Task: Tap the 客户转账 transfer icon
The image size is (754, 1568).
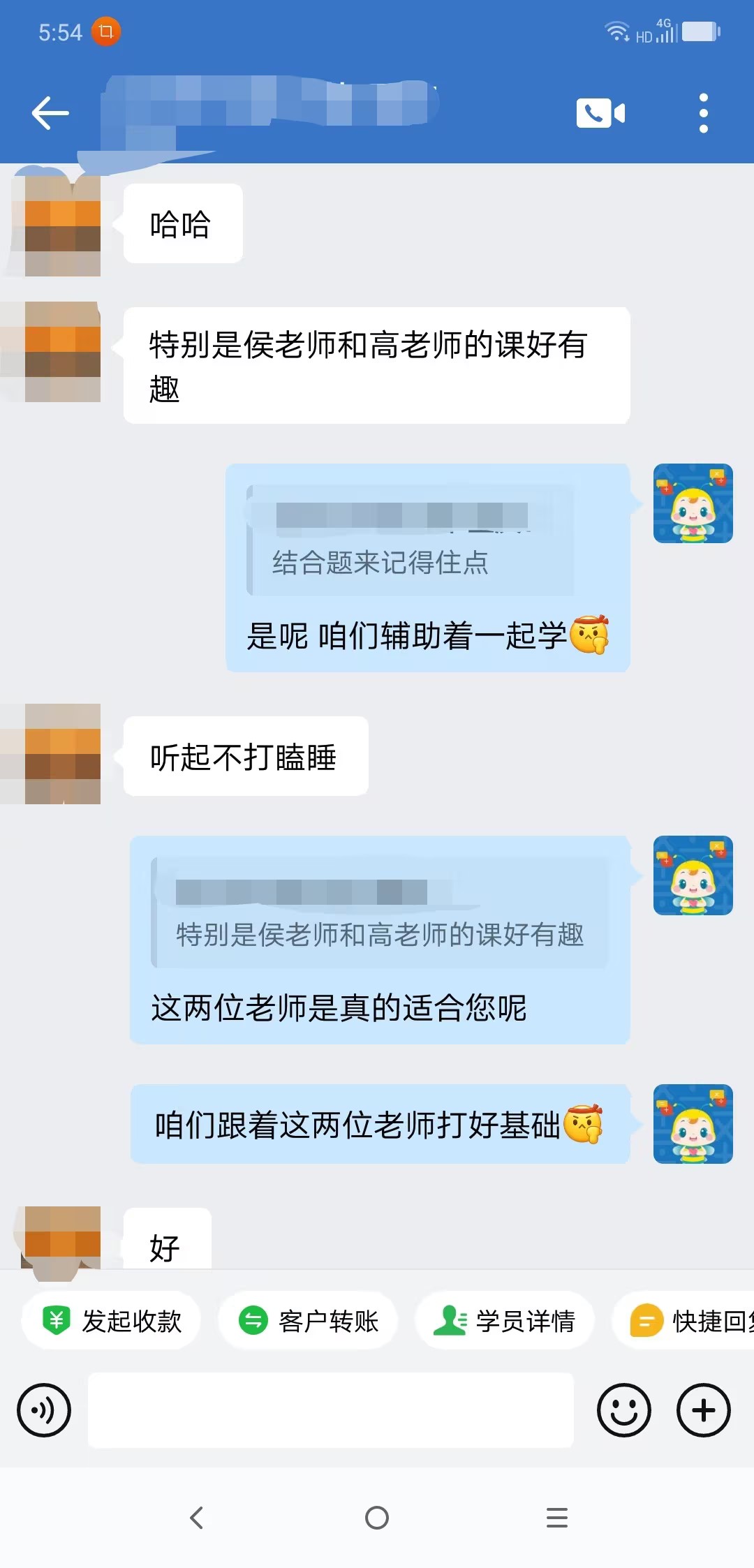Action: point(253,1319)
